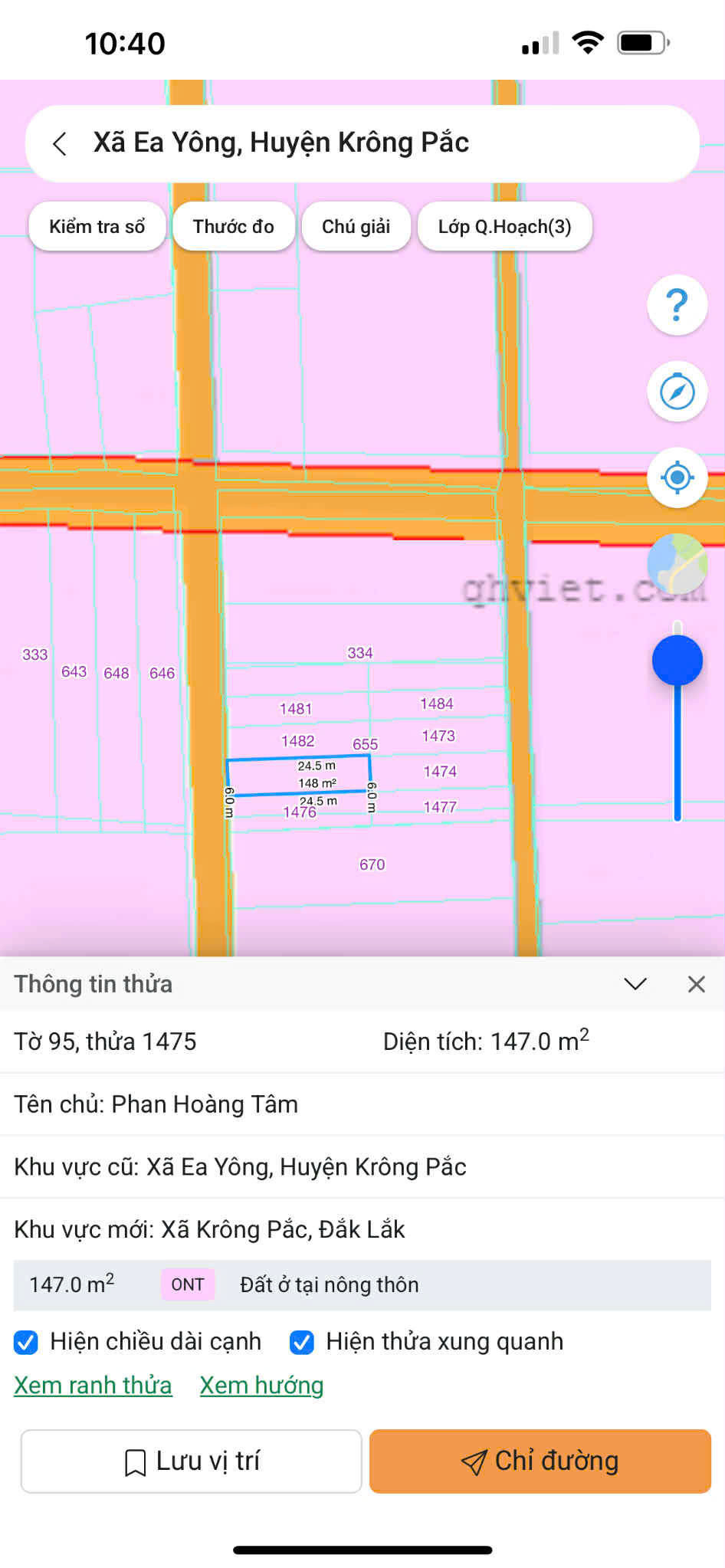Uncheck Hiện chiều dài cạnh
The image size is (725, 1568).
click(26, 1342)
